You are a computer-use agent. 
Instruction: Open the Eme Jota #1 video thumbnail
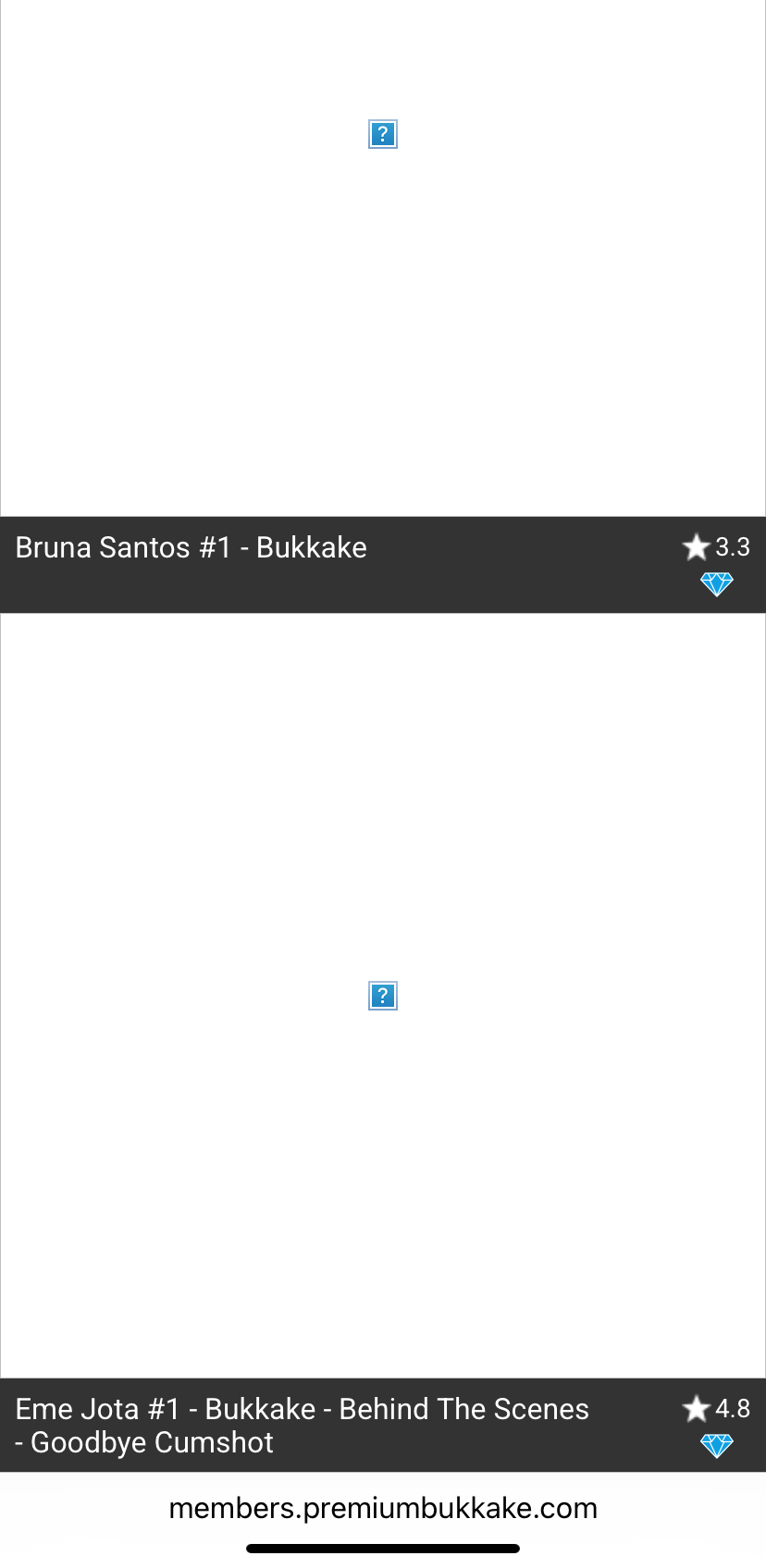(x=382, y=996)
